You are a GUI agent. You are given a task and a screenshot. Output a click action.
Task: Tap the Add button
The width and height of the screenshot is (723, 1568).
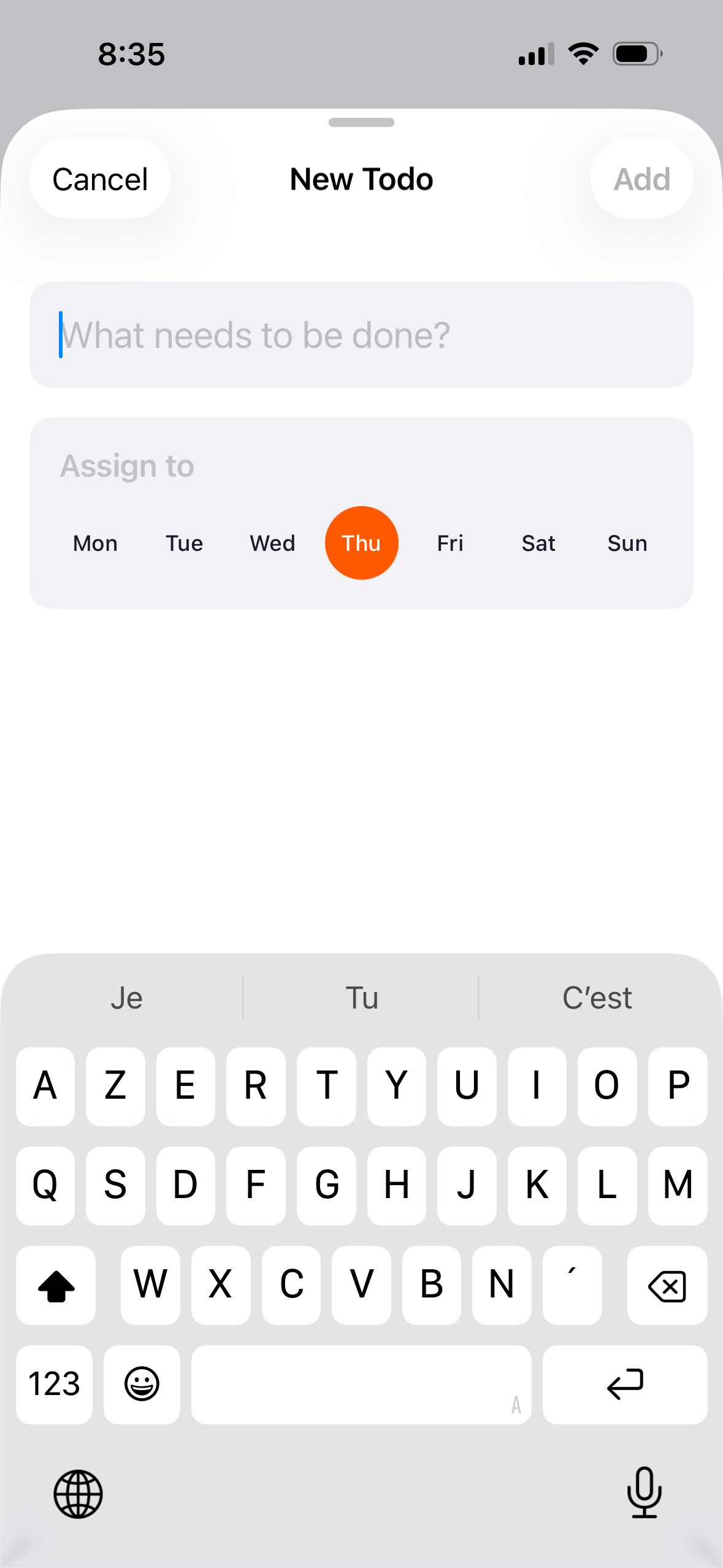click(x=641, y=179)
